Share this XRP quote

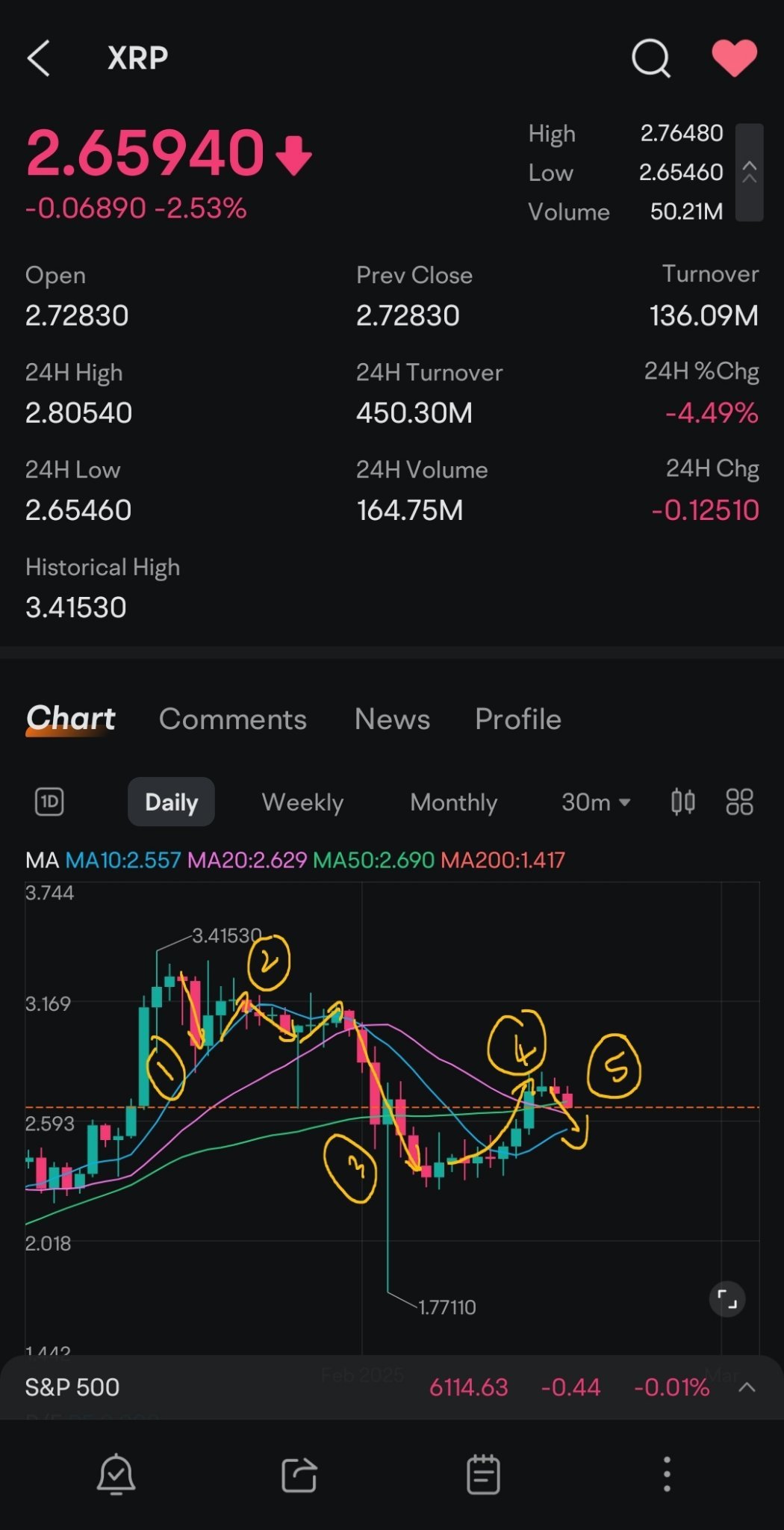[299, 1474]
